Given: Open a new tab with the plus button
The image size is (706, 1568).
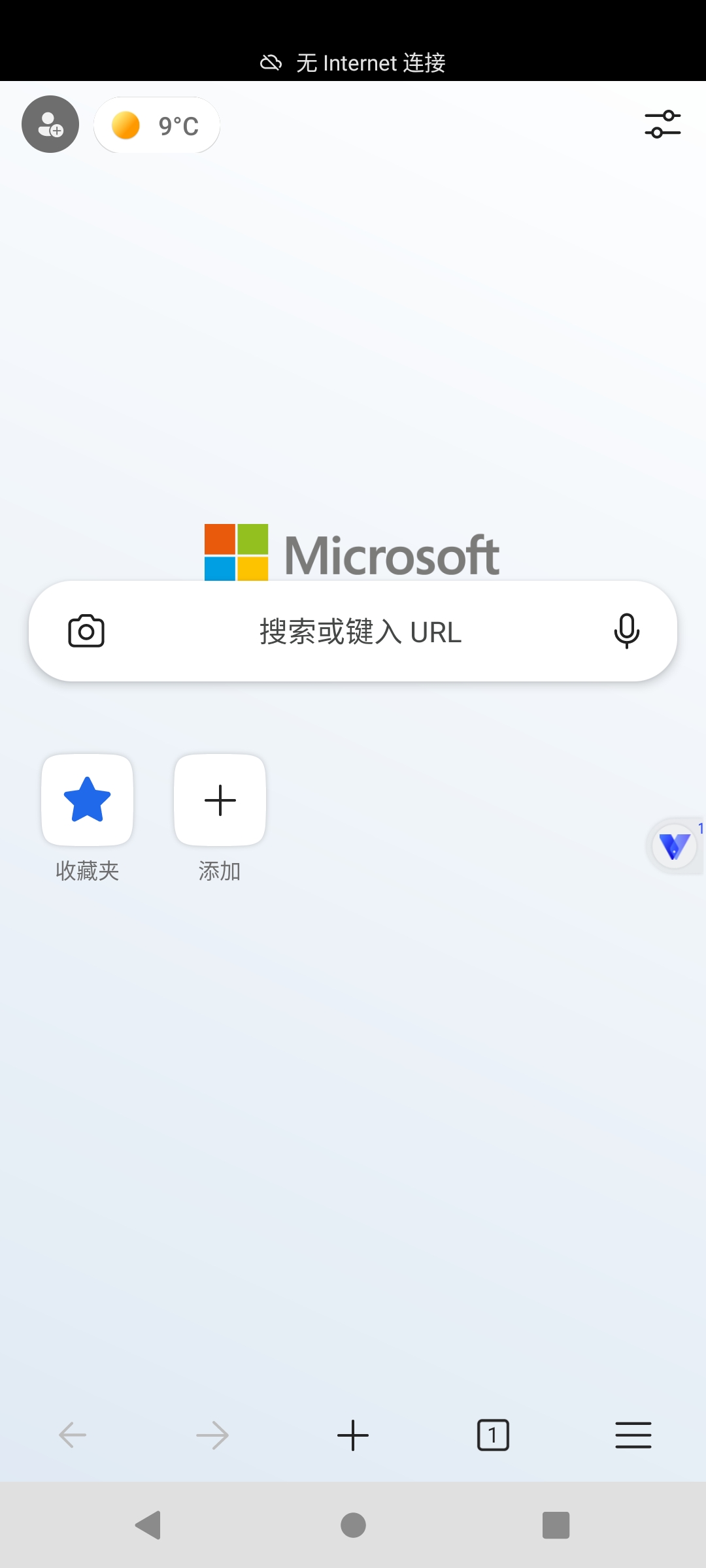Looking at the screenshot, I should tap(353, 1435).
